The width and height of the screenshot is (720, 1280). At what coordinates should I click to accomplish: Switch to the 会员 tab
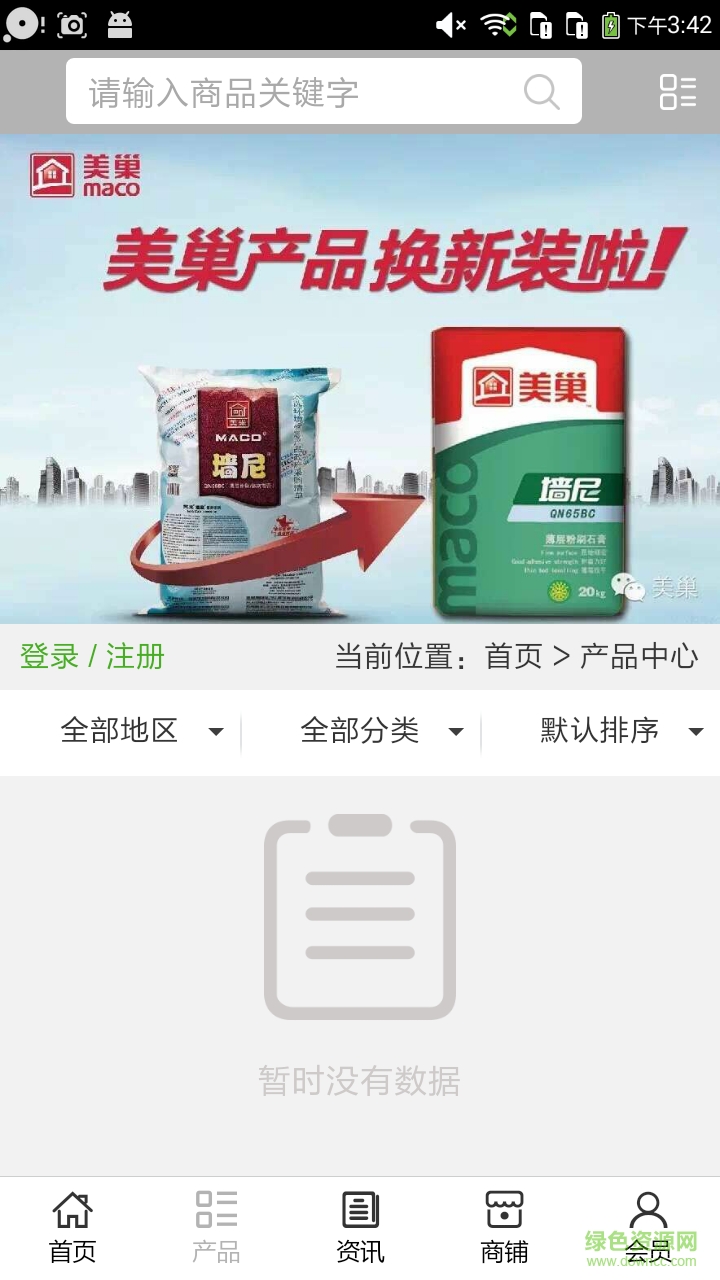click(648, 1226)
